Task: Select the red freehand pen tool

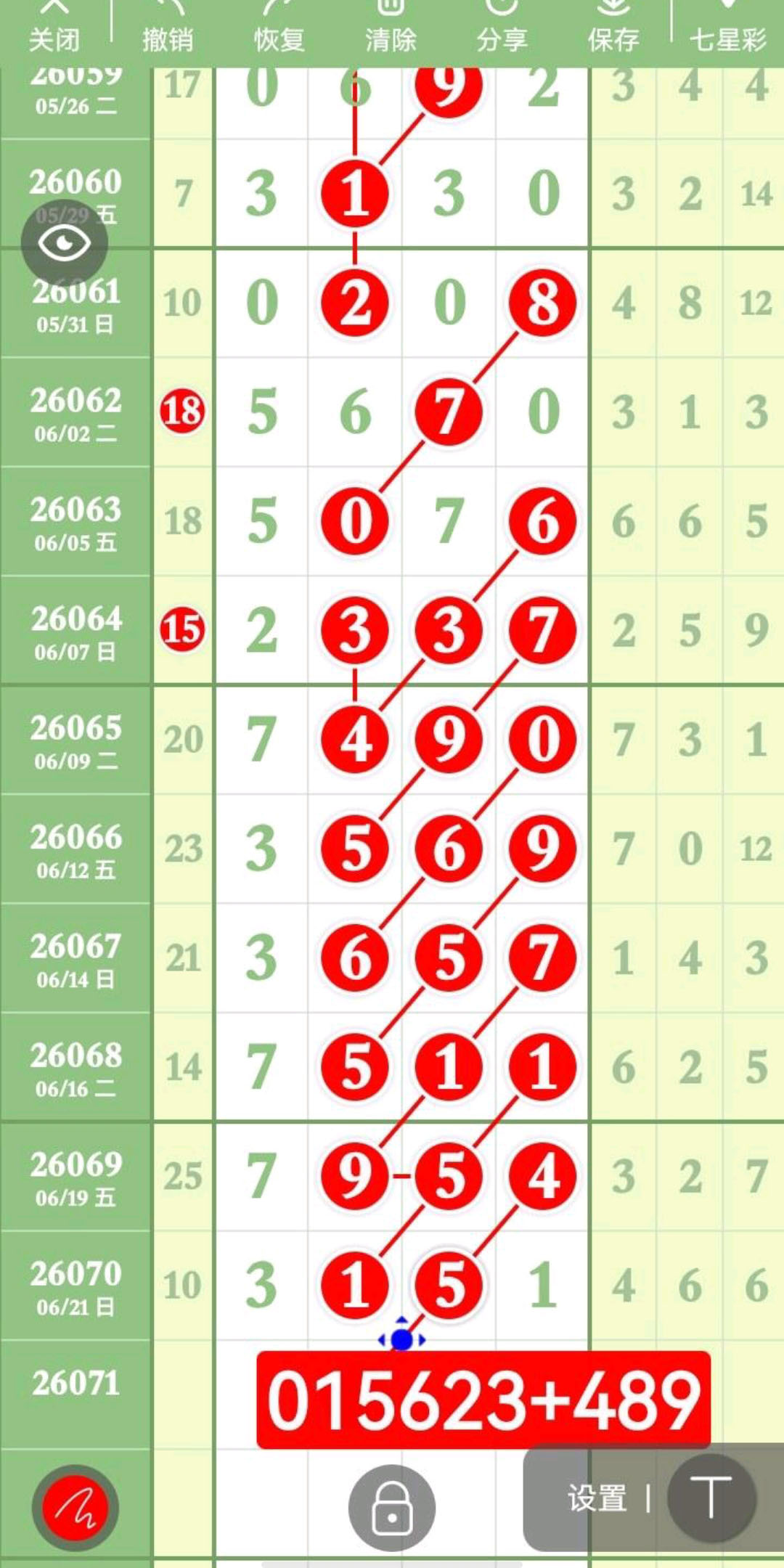Action: (x=75, y=1508)
